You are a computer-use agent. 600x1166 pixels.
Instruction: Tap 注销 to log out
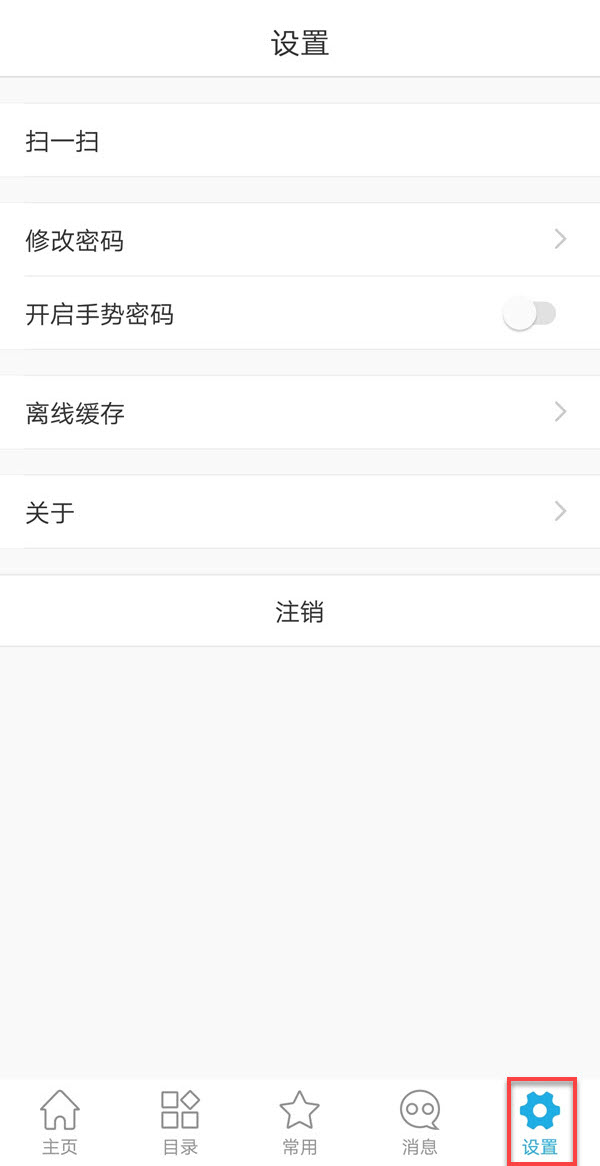coord(300,612)
